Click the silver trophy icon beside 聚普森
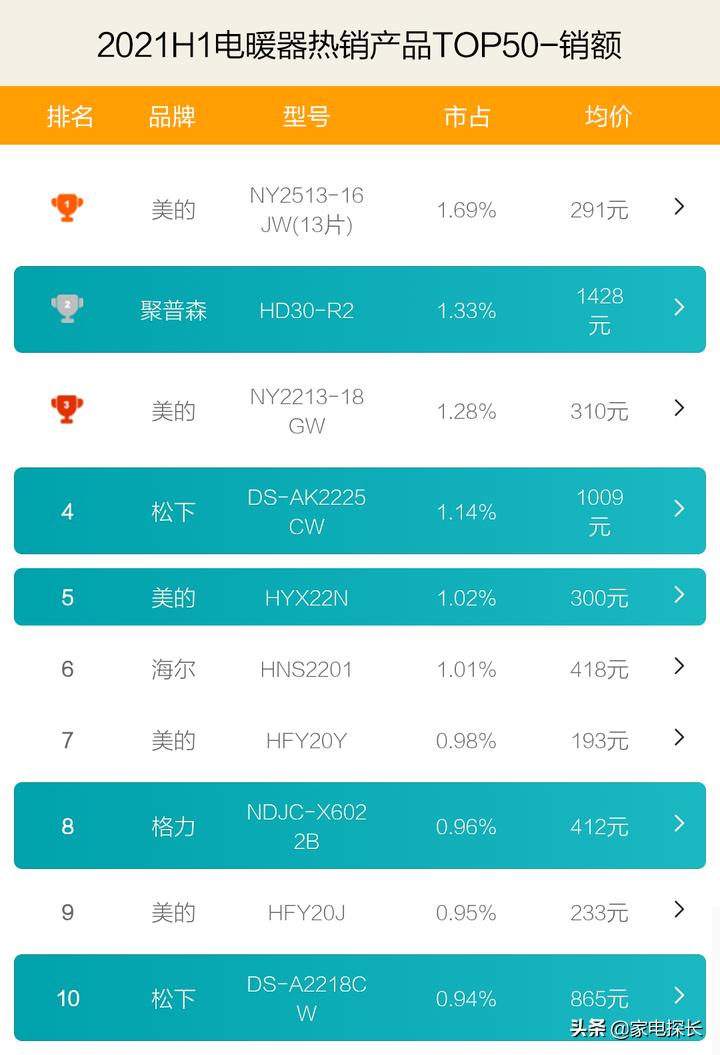The height and width of the screenshot is (1055, 720). click(x=66, y=309)
